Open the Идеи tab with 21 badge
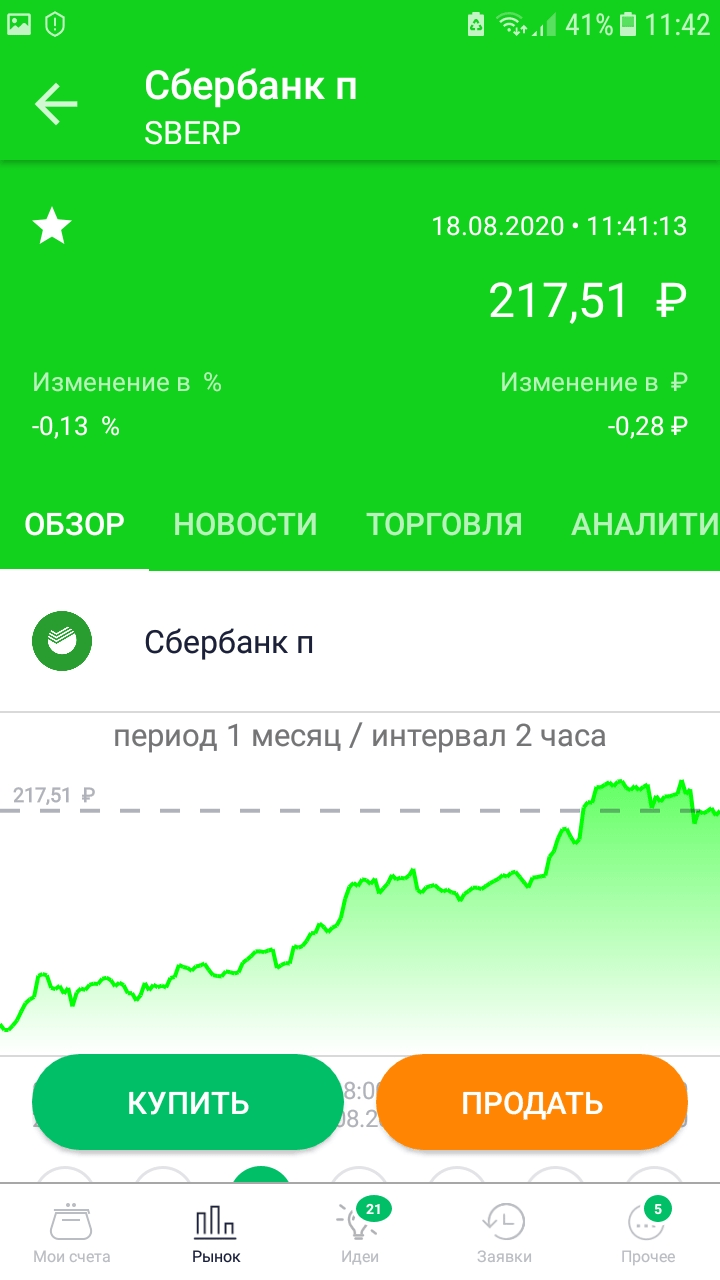Viewport: 720px width, 1280px height. [360, 1233]
